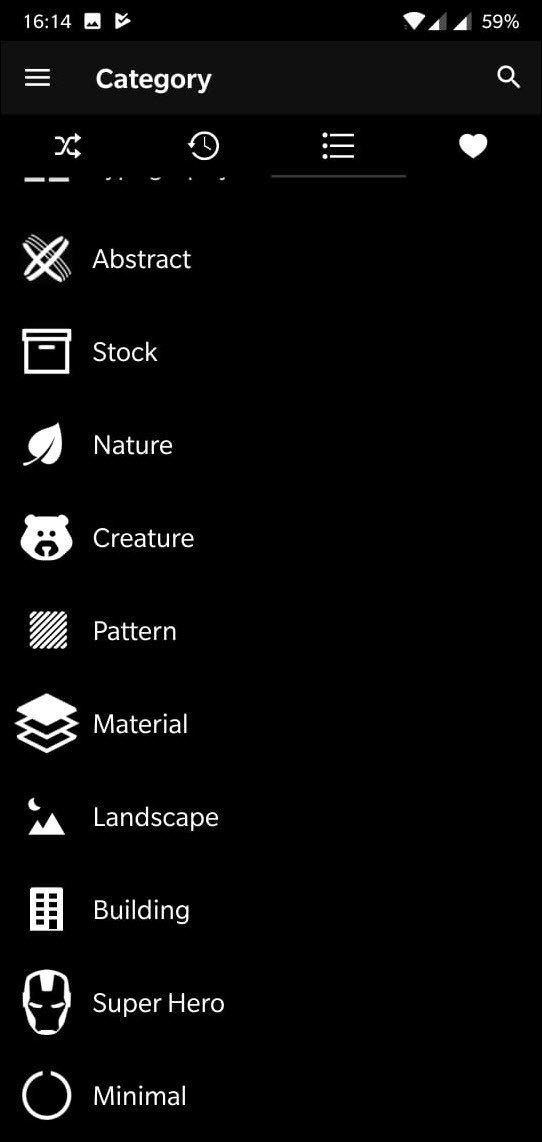Open the Minimal category
This screenshot has height=1142, width=542.
coord(271,1096)
